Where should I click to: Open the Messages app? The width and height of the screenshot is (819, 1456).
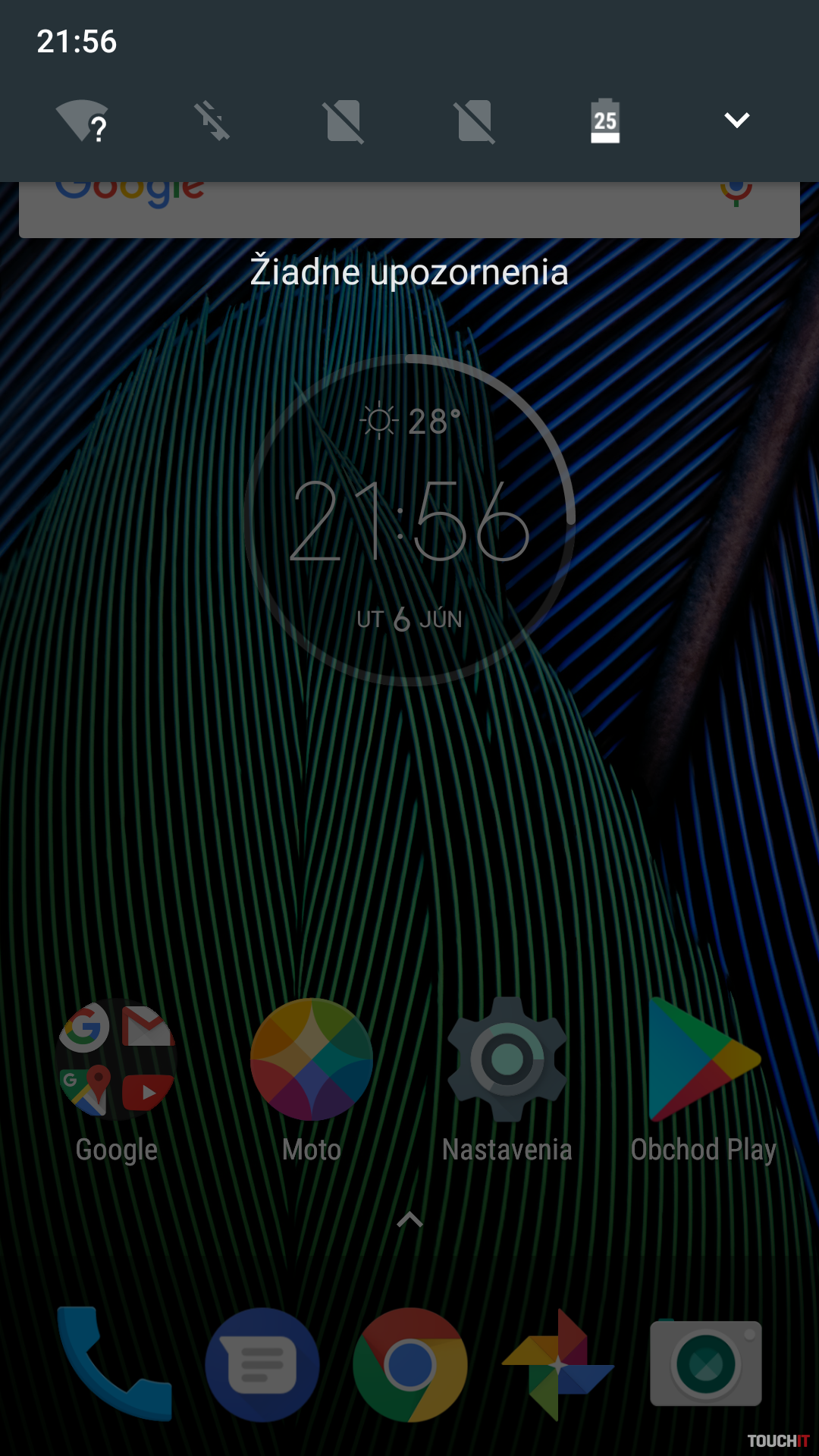pyautogui.click(x=262, y=1363)
